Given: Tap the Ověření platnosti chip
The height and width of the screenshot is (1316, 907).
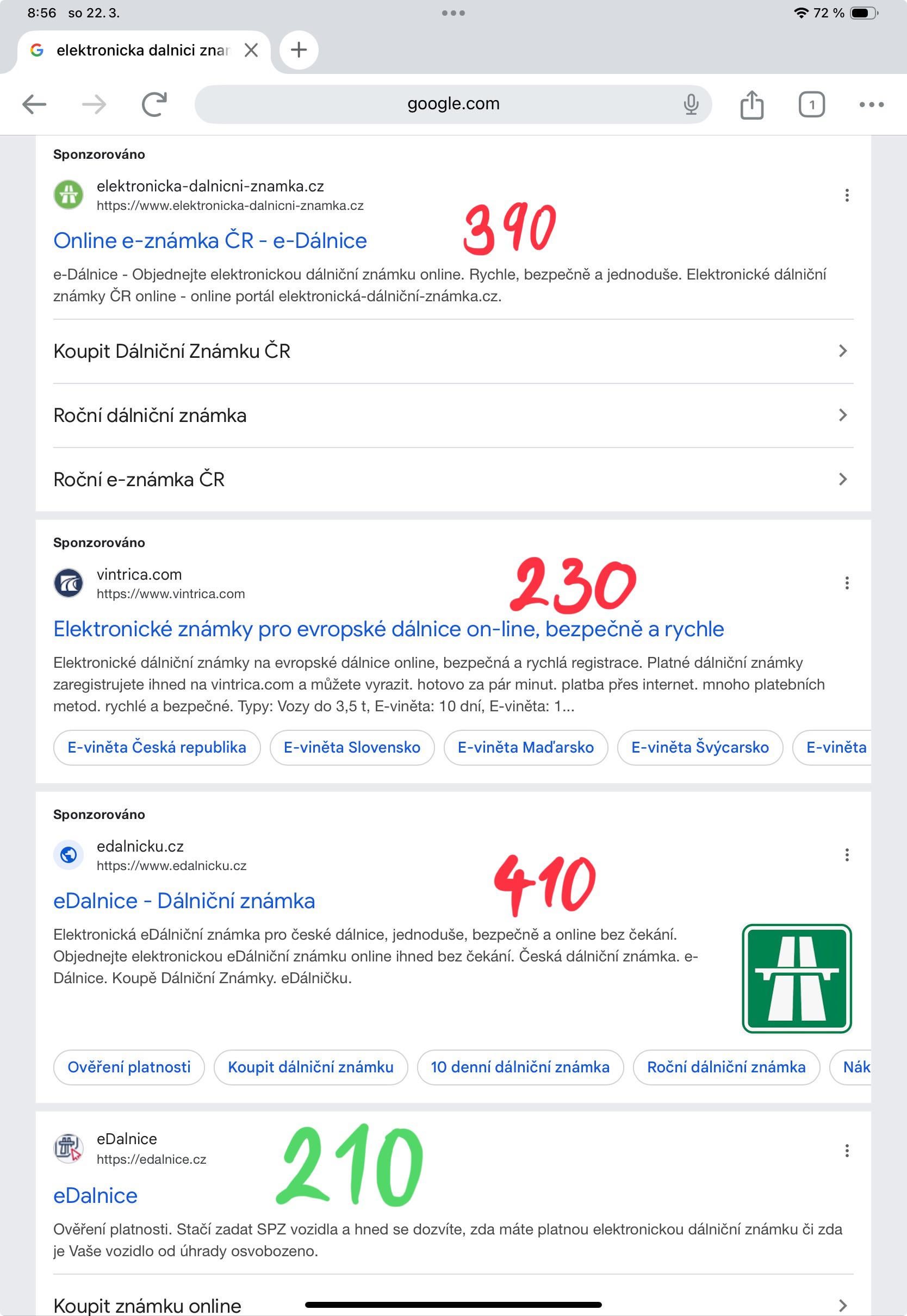Looking at the screenshot, I should click(129, 1067).
